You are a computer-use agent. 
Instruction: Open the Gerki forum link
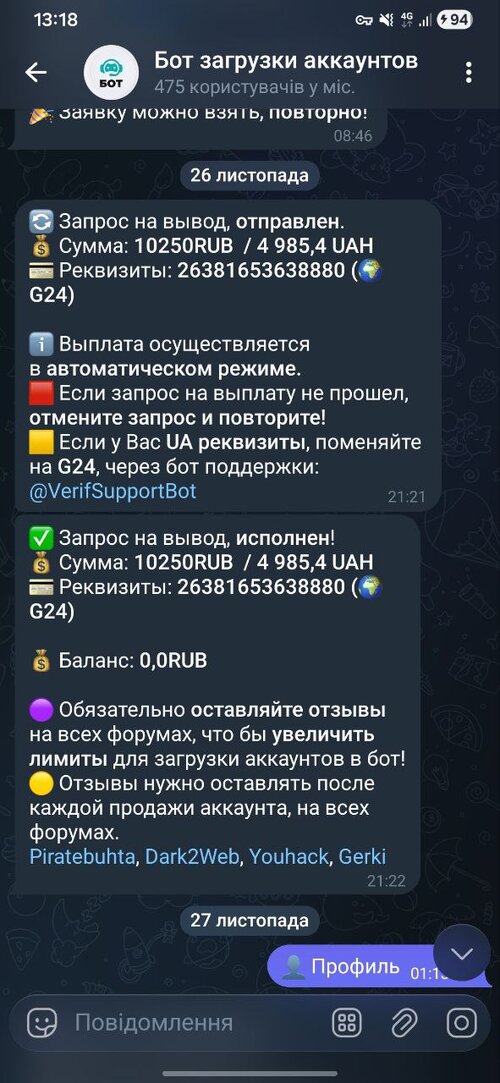tap(363, 857)
